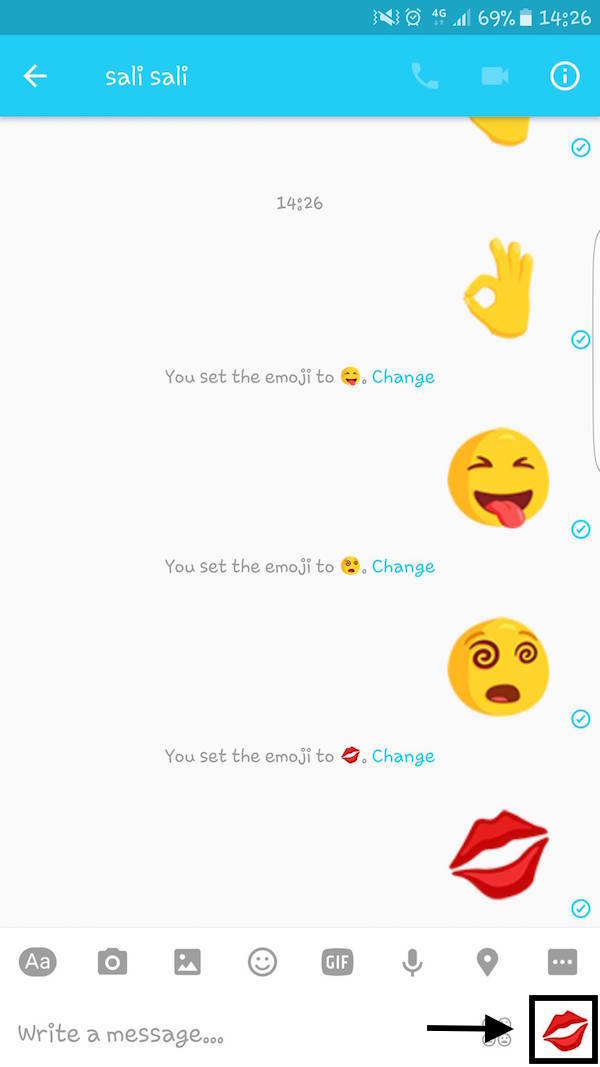The height and width of the screenshot is (1067, 600).
Task: Go back from the sali sali chat
Action: [x=35, y=77]
